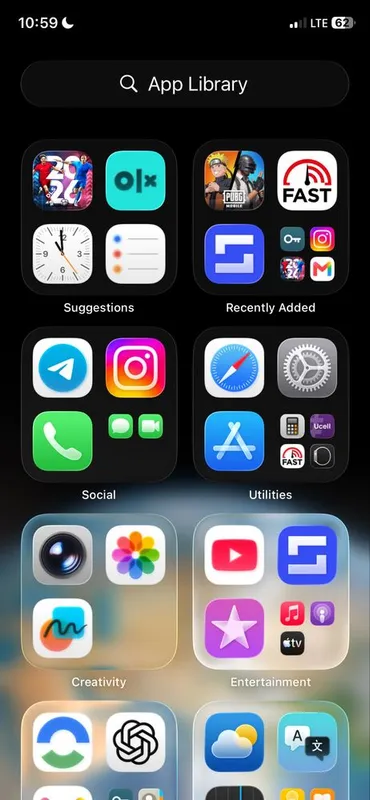The width and height of the screenshot is (370, 800).
Task: Open the Translate app
Action: pyautogui.click(x=307, y=742)
